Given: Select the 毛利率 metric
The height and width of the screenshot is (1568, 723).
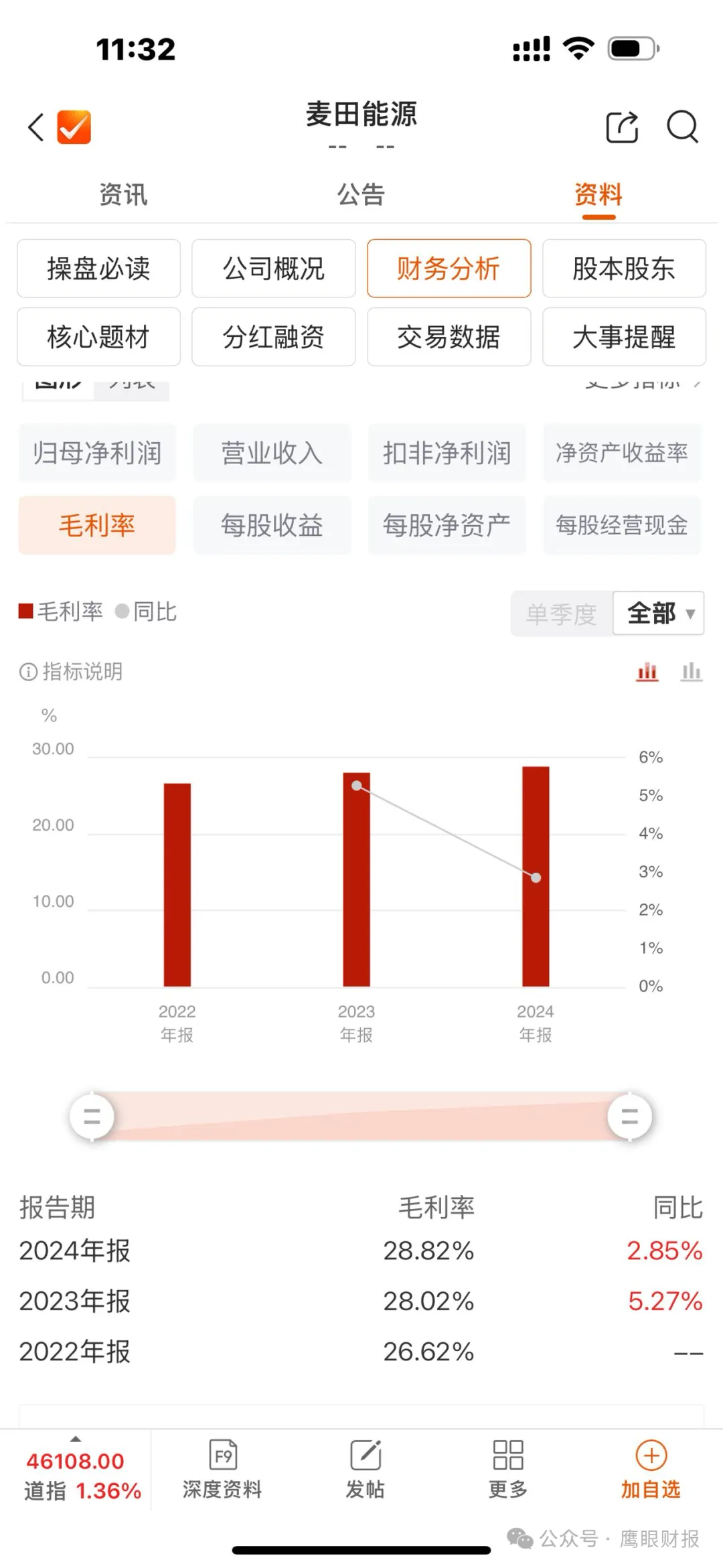Looking at the screenshot, I should pos(96,525).
